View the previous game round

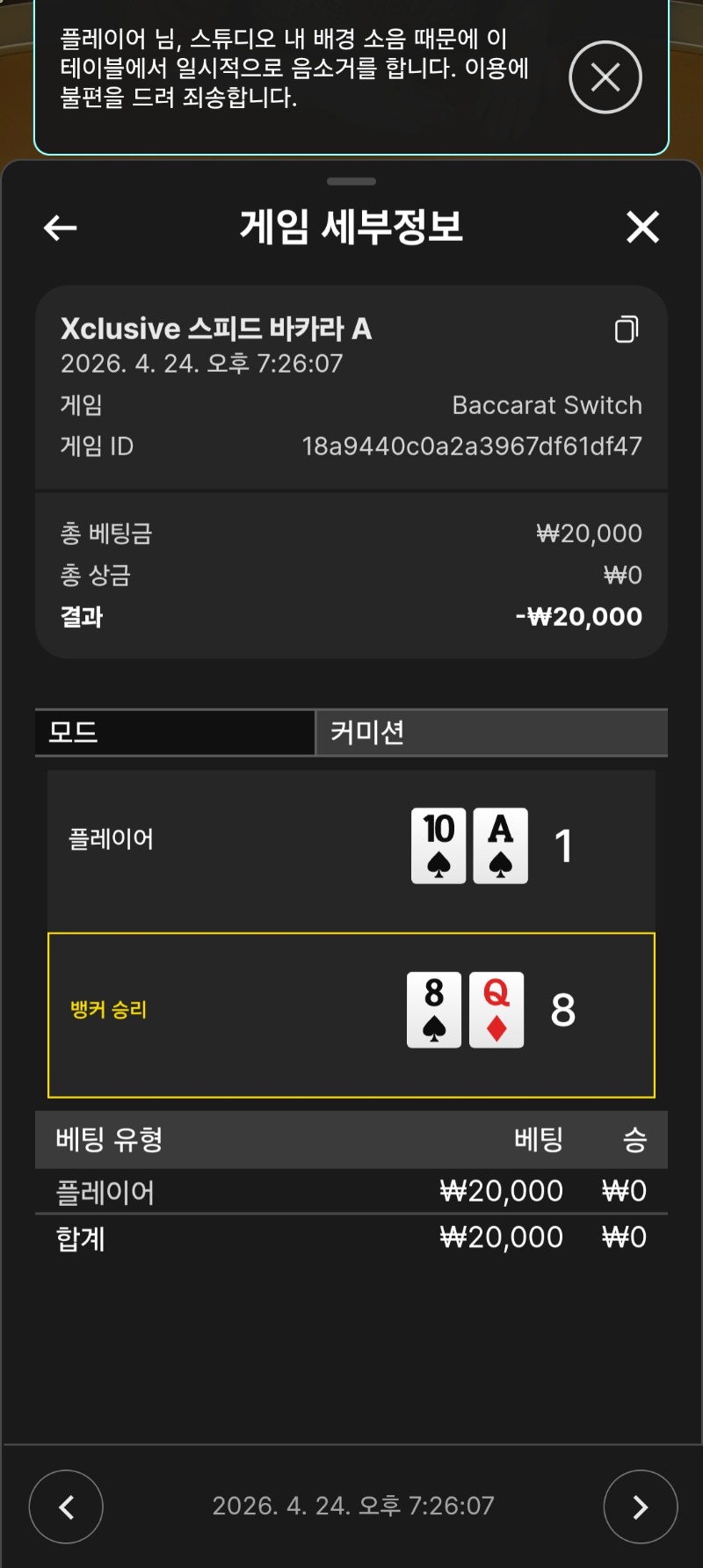pos(66,1506)
